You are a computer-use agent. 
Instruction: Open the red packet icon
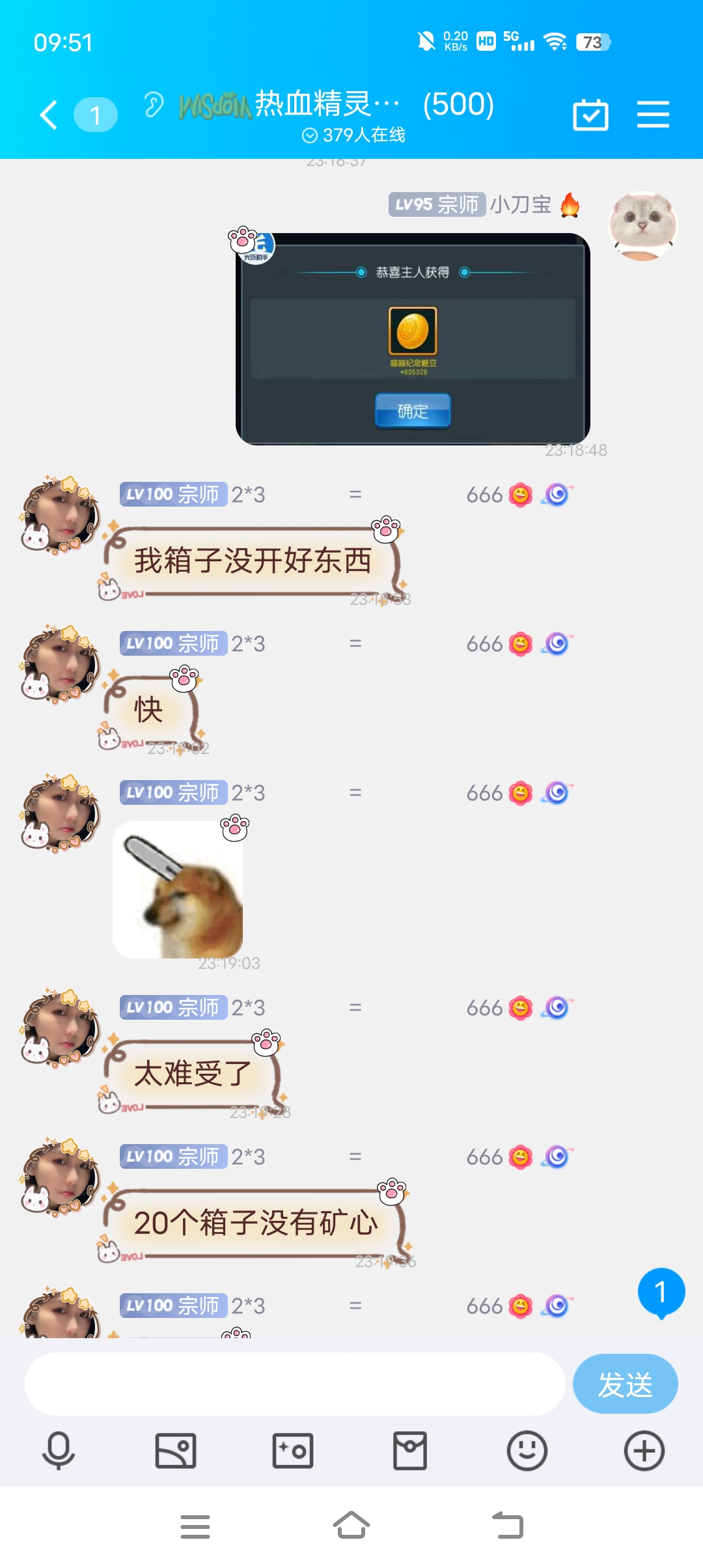[x=410, y=1451]
